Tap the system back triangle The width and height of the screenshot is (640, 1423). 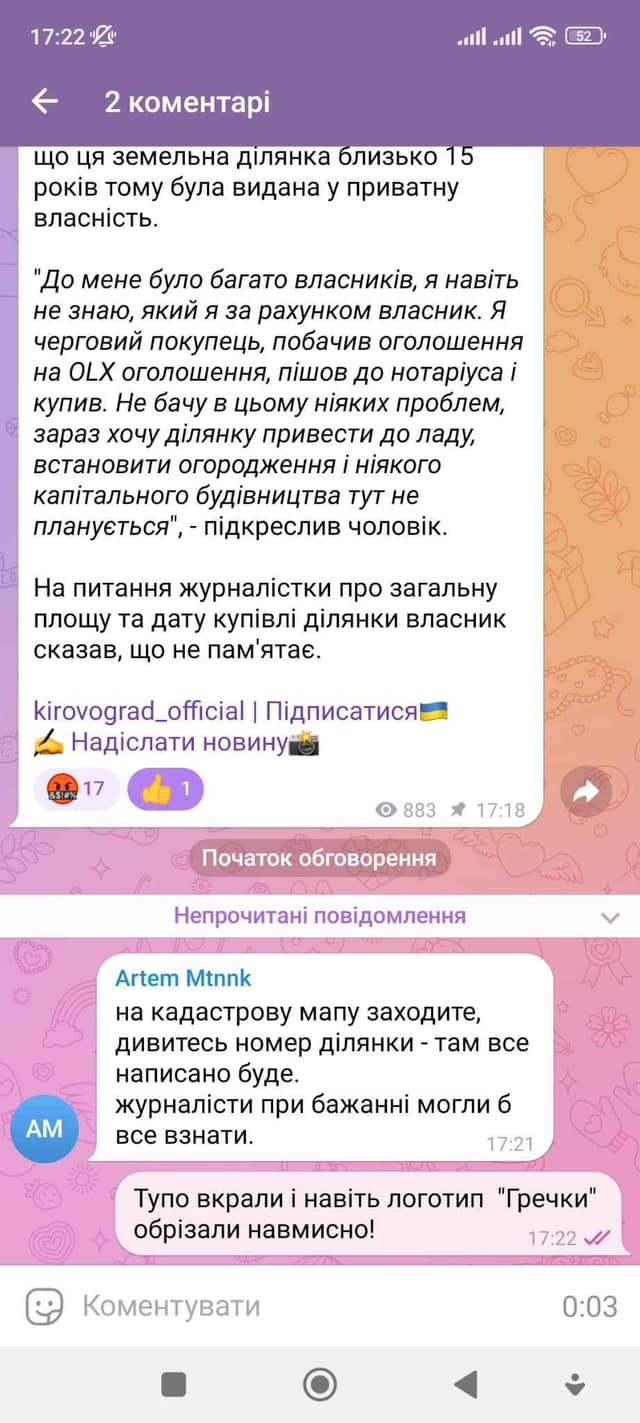coord(464,1384)
